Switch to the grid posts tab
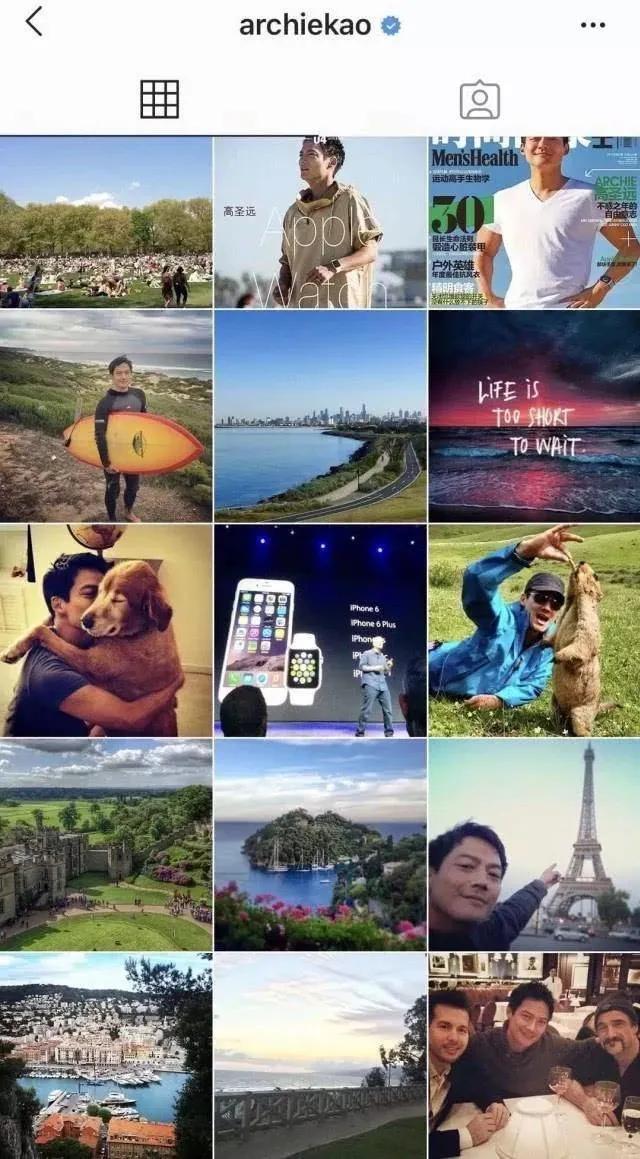 [x=160, y=99]
